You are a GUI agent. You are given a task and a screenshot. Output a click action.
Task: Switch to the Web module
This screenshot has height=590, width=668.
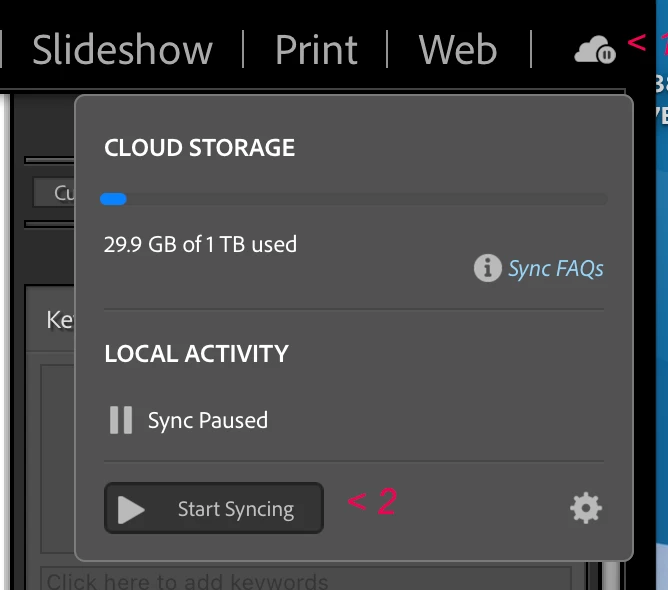coord(457,50)
